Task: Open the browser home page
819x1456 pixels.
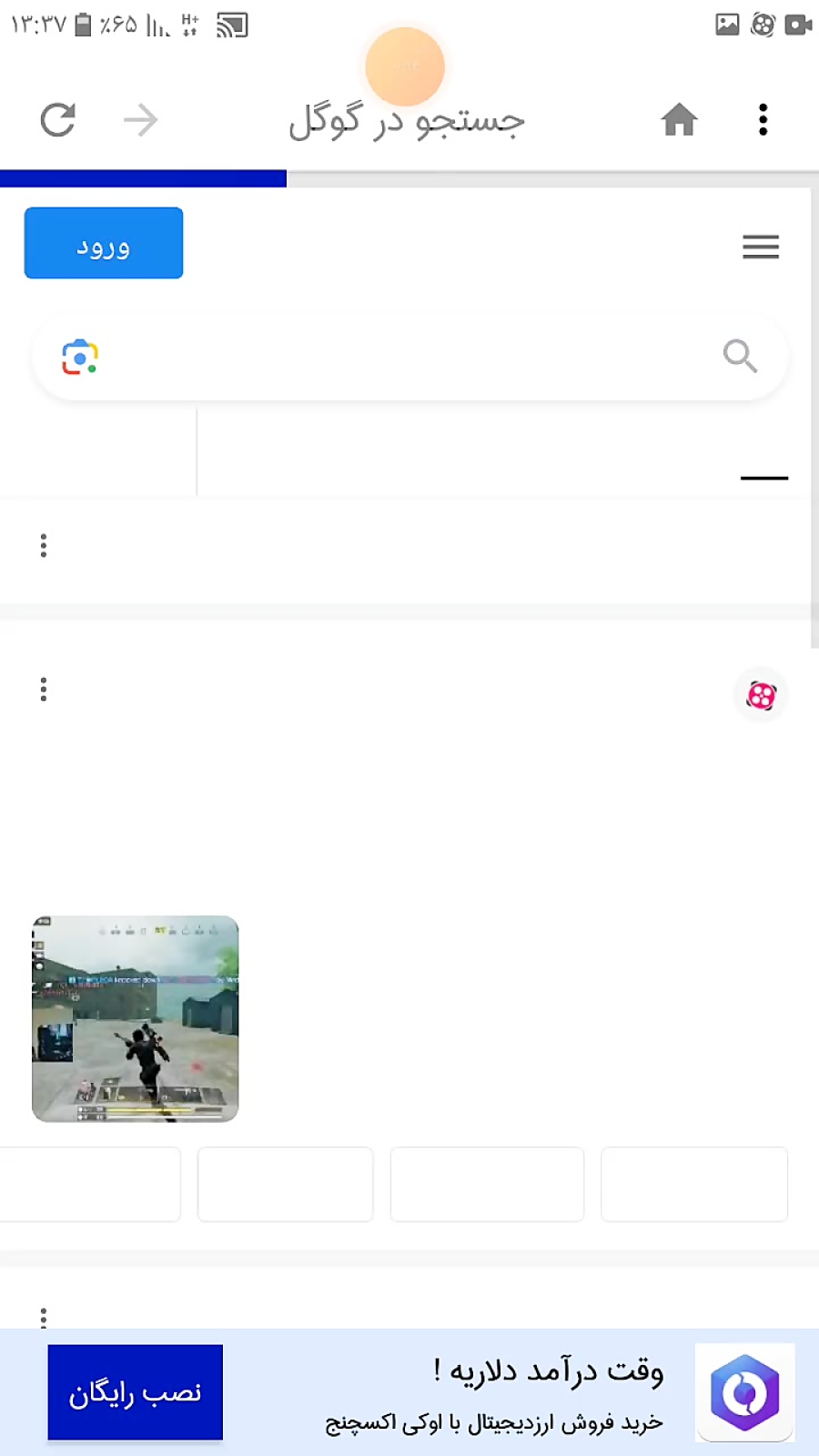Action: [x=679, y=119]
